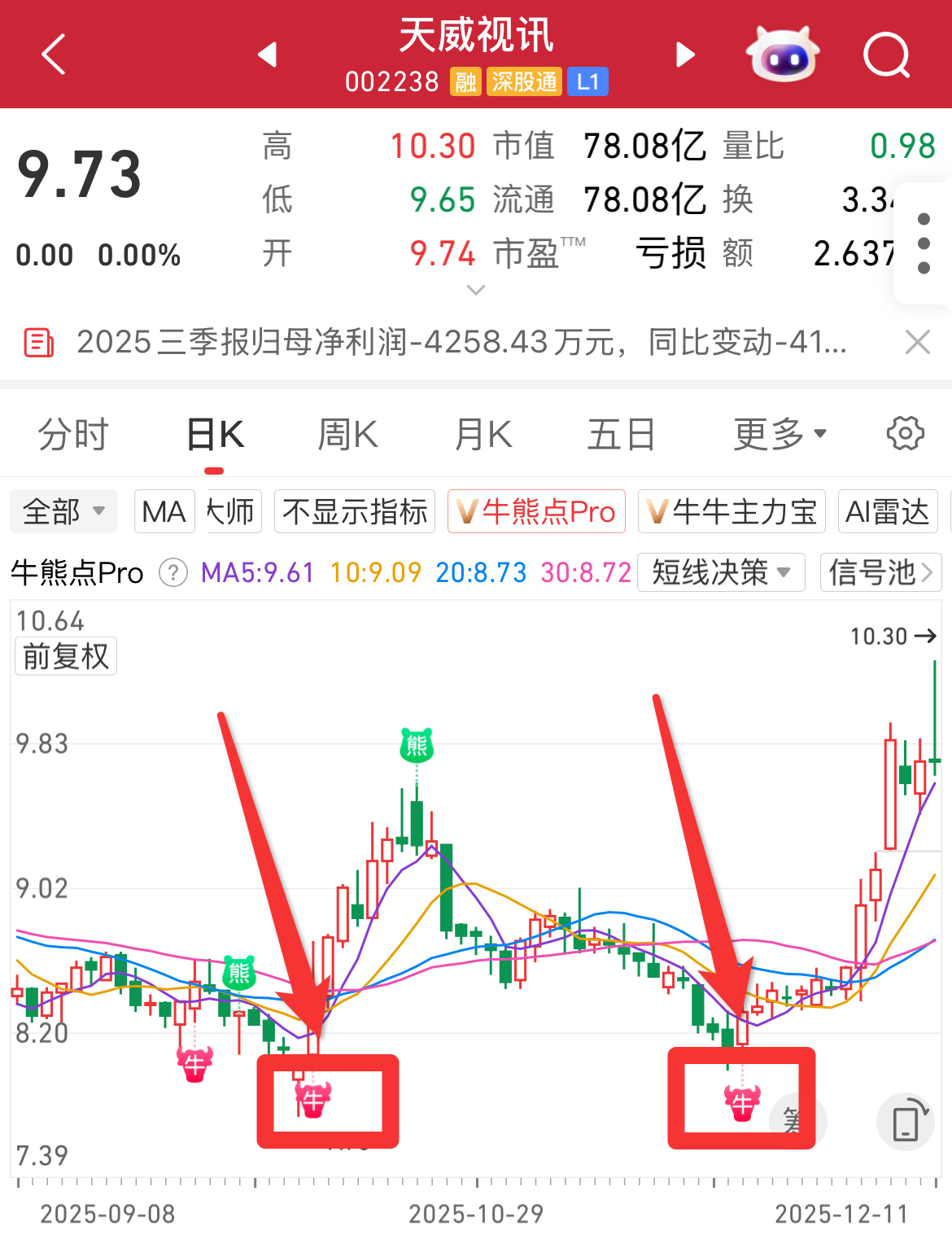Screen dimensions: 952x1248
Task: Open chart settings gear
Action: click(905, 434)
